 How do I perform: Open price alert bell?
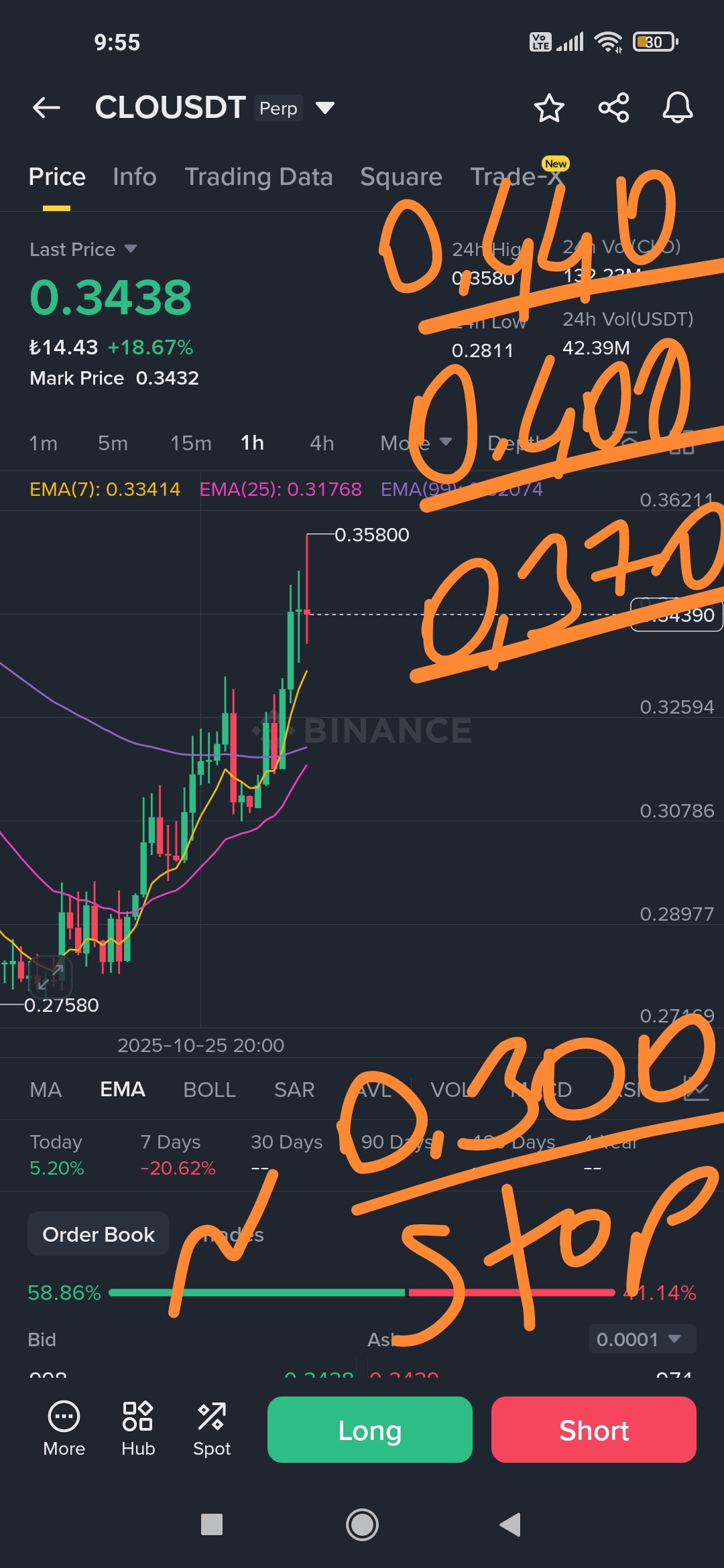click(x=677, y=108)
